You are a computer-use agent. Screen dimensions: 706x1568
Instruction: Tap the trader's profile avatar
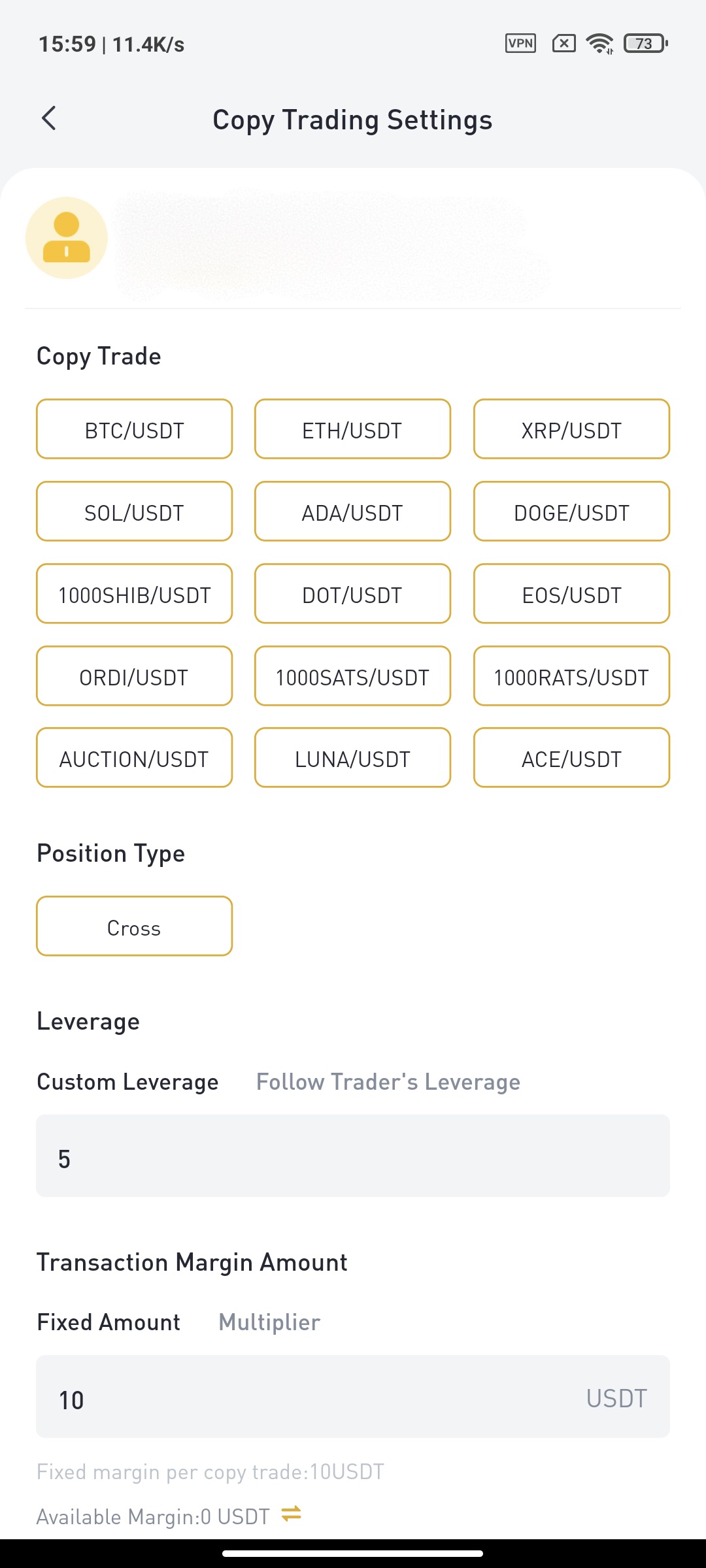coord(67,237)
